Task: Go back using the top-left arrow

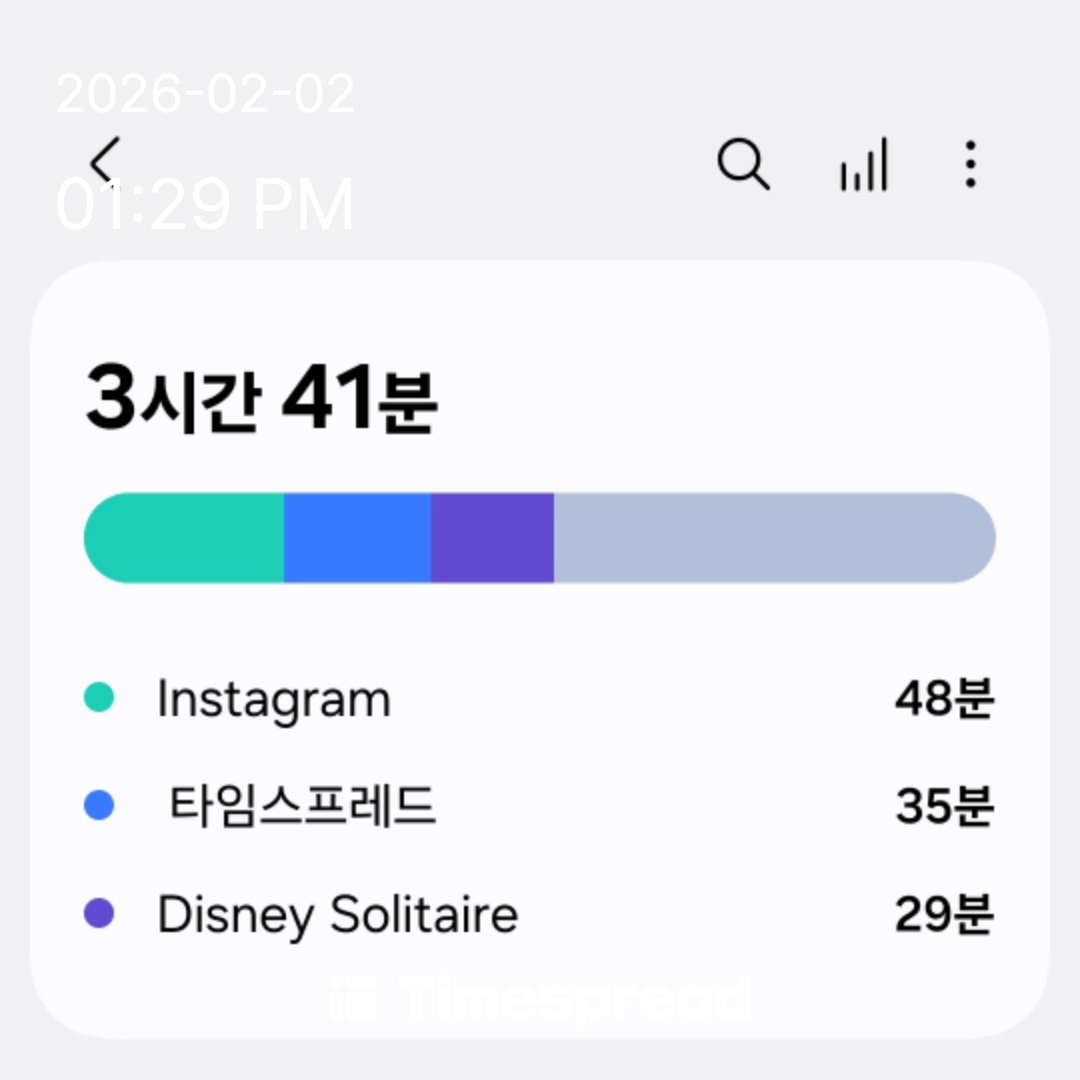Action: coord(104,163)
